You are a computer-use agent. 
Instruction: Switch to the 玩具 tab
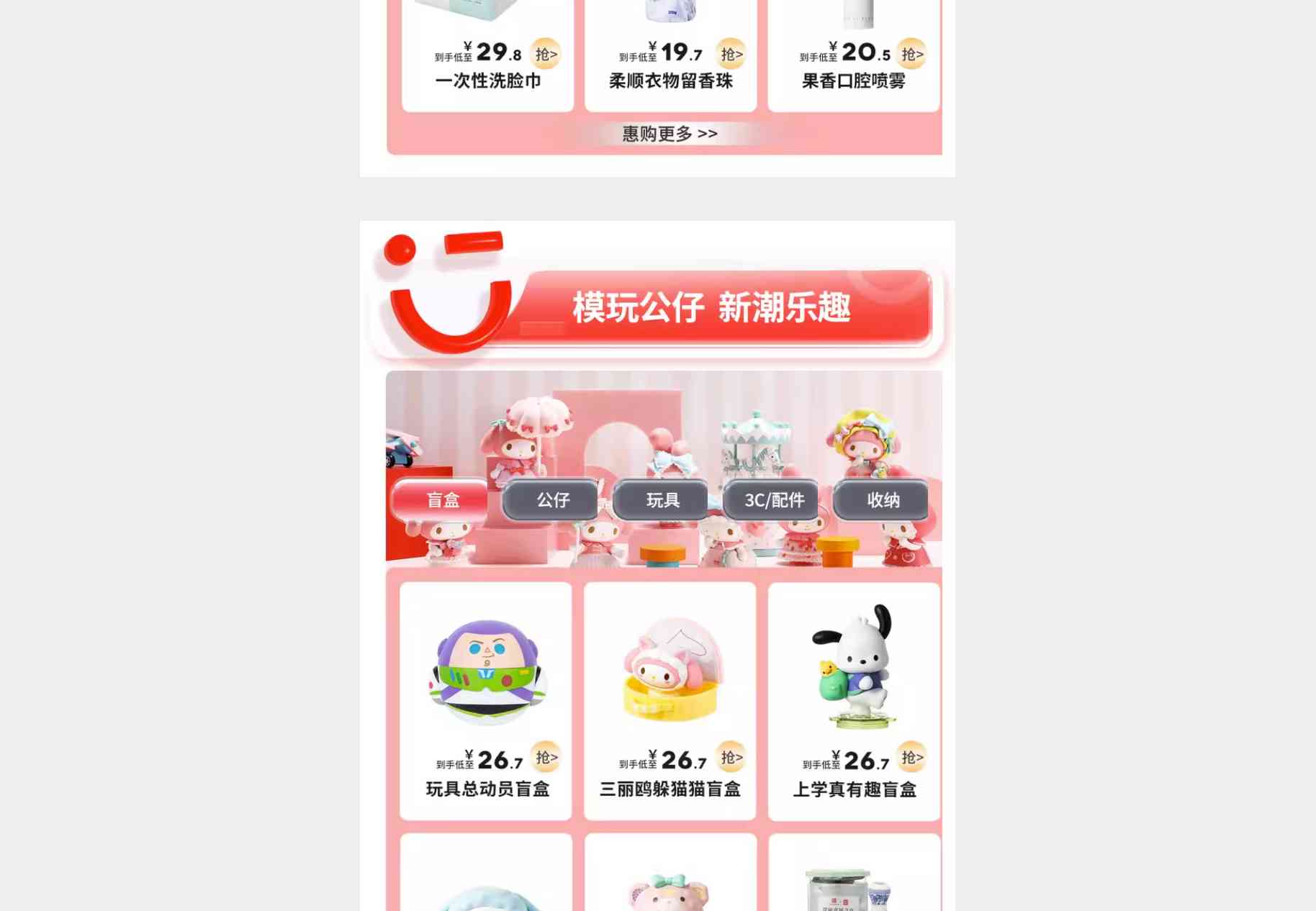pyautogui.click(x=662, y=499)
